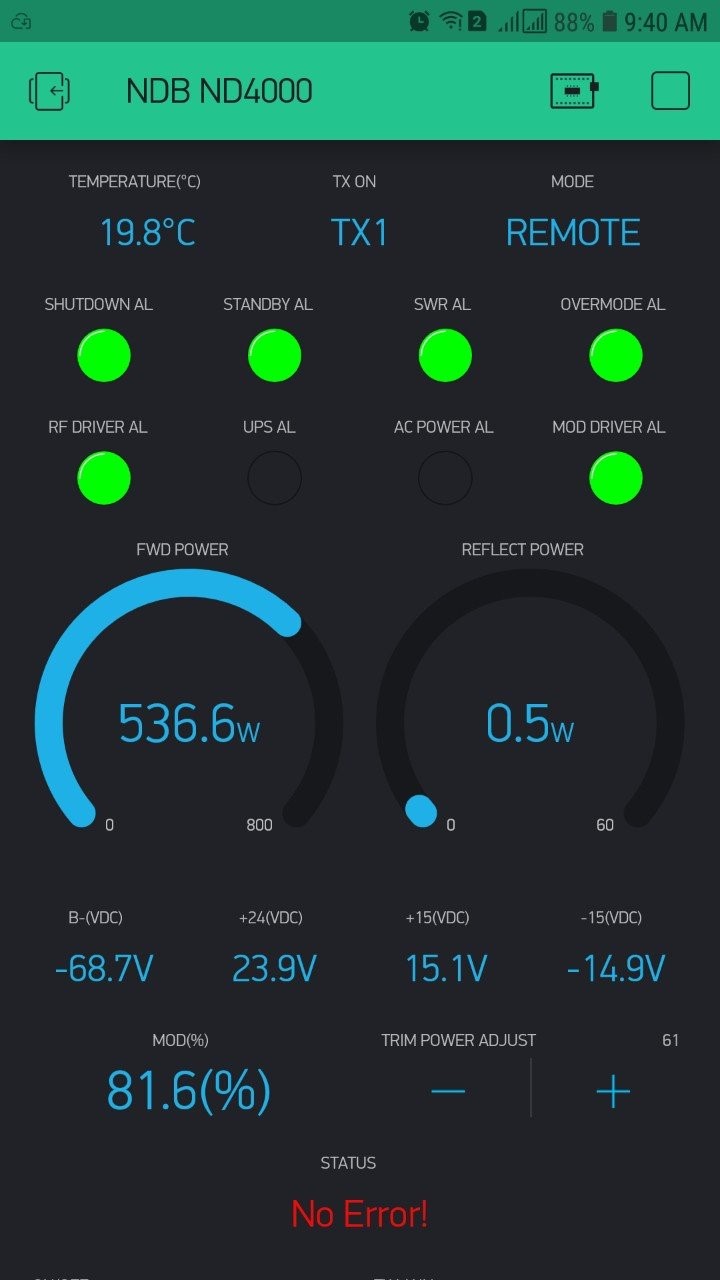Image resolution: width=720 pixels, height=1280 pixels.
Task: Exit the NDB ND4000 project
Action: click(x=50, y=91)
